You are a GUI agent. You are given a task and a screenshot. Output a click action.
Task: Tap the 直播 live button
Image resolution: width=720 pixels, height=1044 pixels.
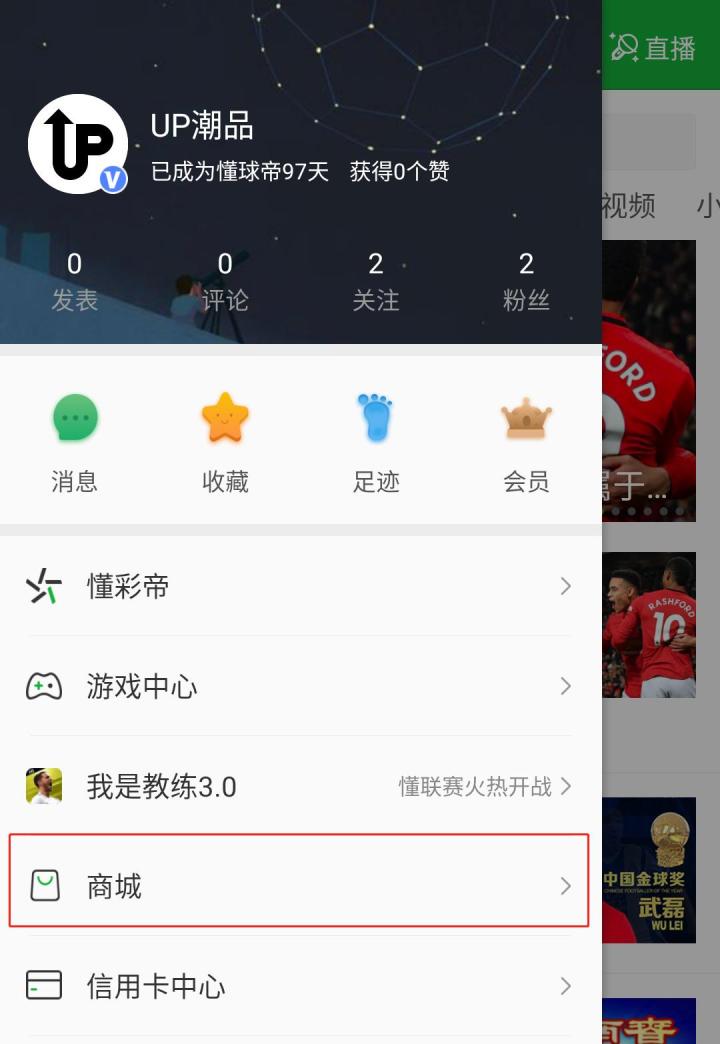pos(654,48)
